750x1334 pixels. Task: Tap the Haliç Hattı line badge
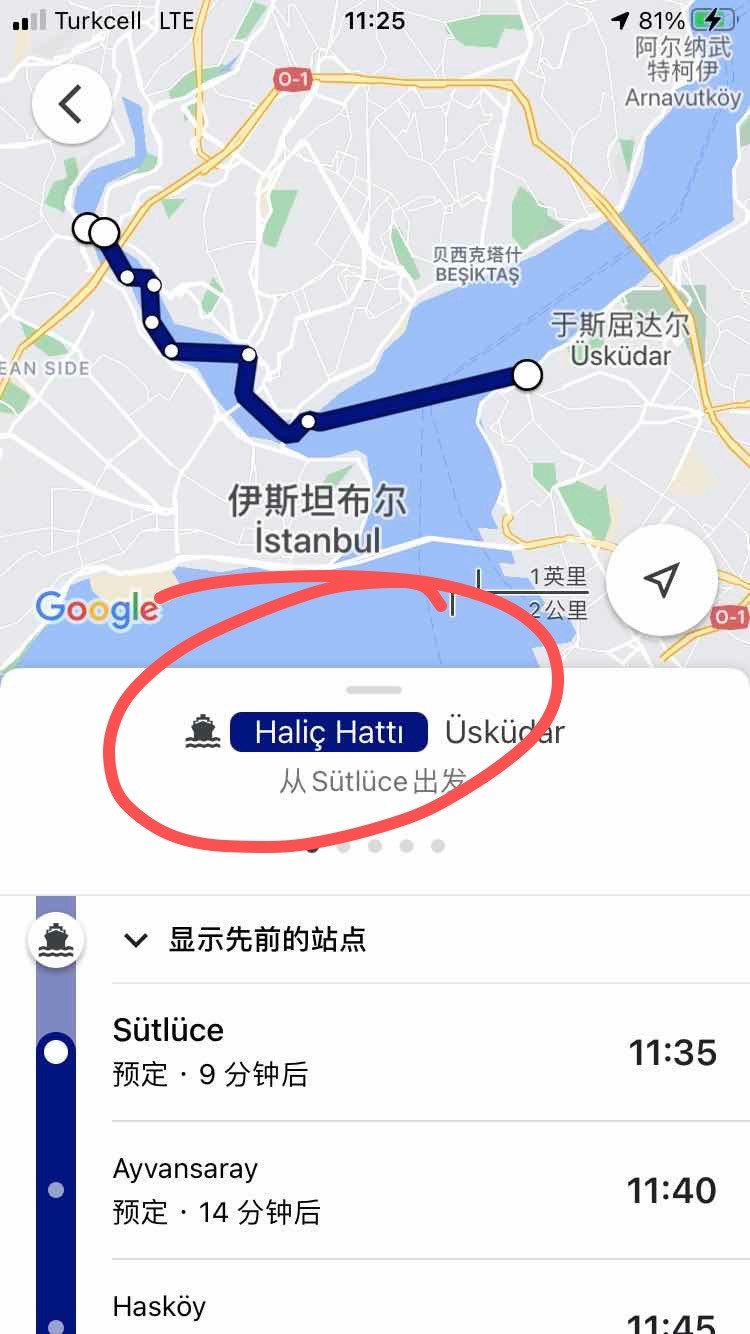pos(329,732)
